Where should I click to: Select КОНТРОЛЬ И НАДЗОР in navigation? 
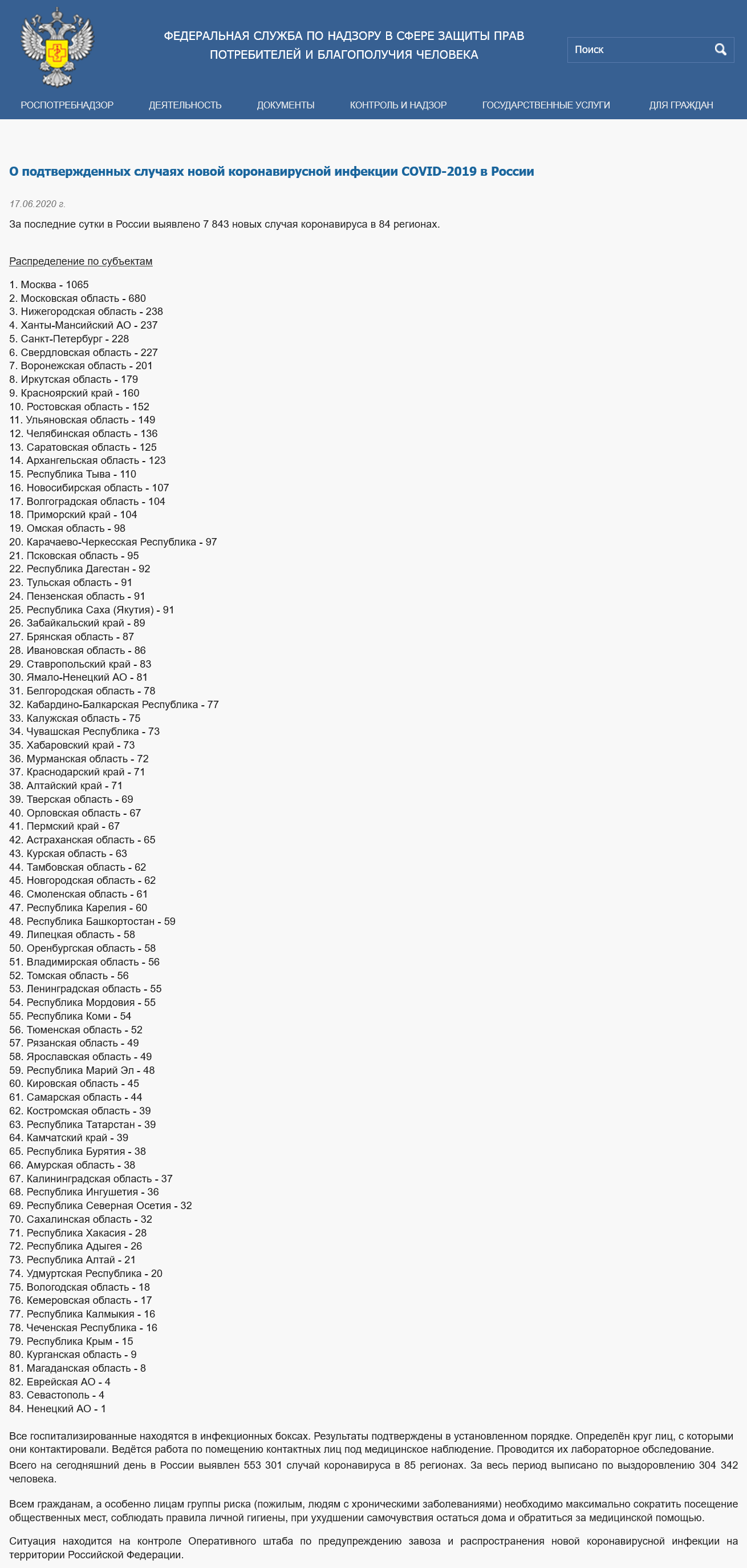click(x=398, y=104)
